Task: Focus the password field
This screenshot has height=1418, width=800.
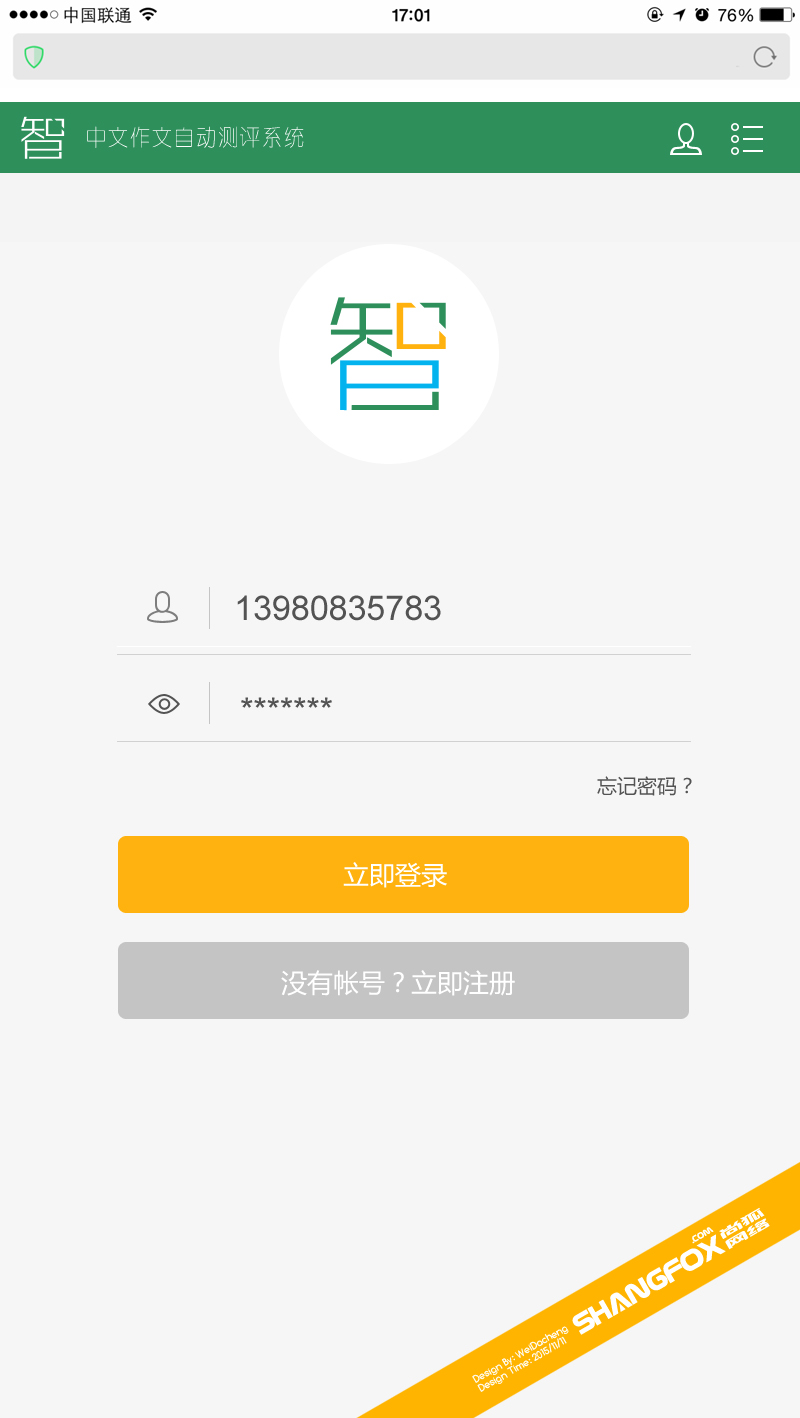Action: 404,704
